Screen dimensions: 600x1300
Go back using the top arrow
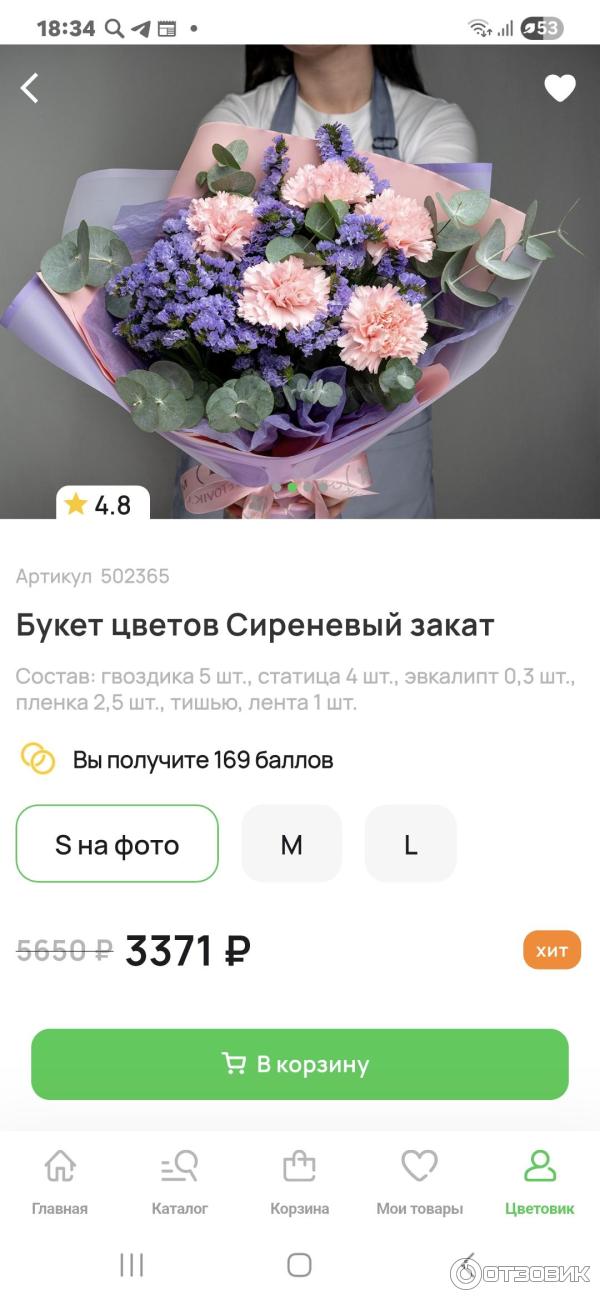[30, 88]
